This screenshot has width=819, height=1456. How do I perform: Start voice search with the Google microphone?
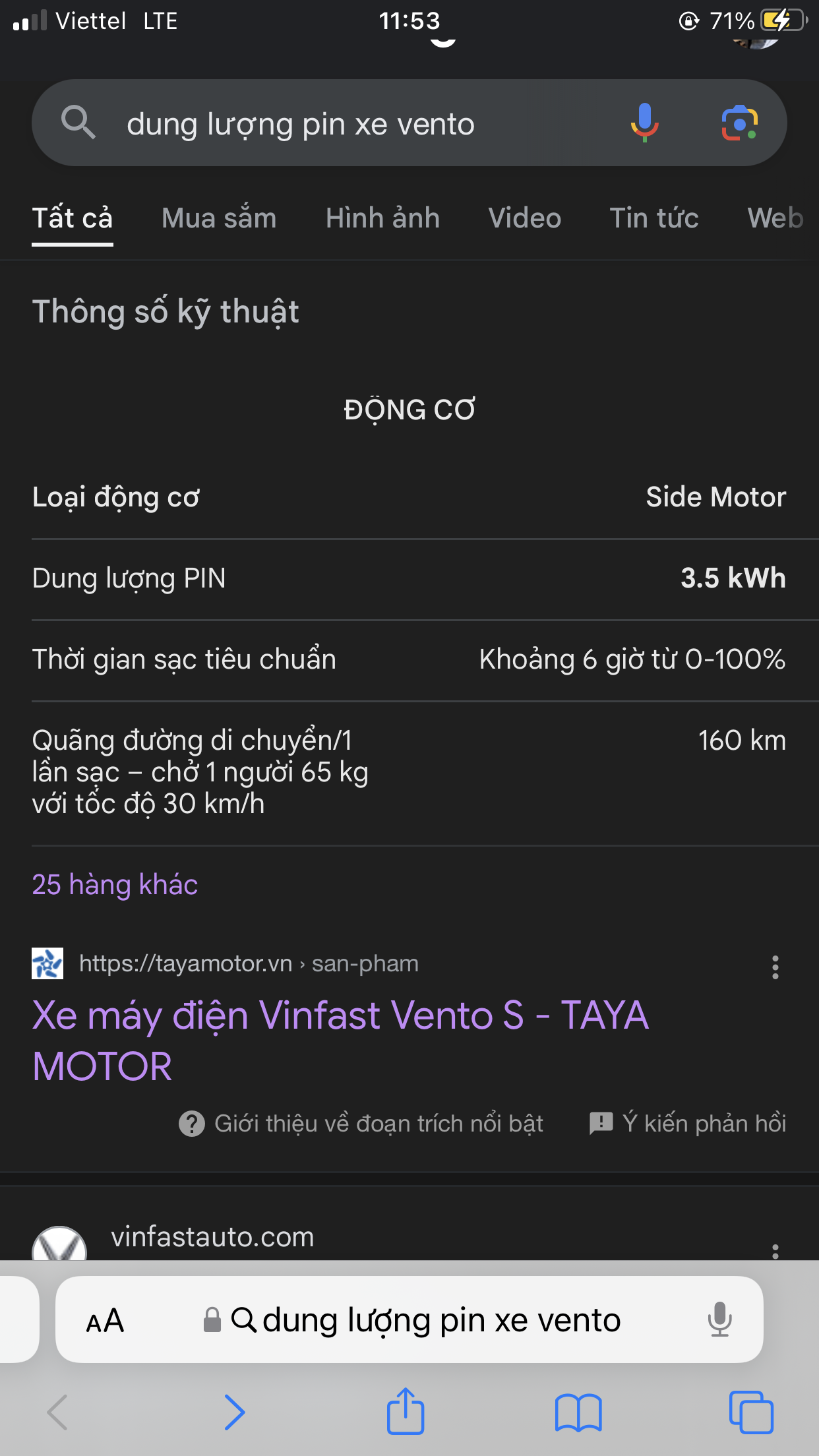click(644, 123)
